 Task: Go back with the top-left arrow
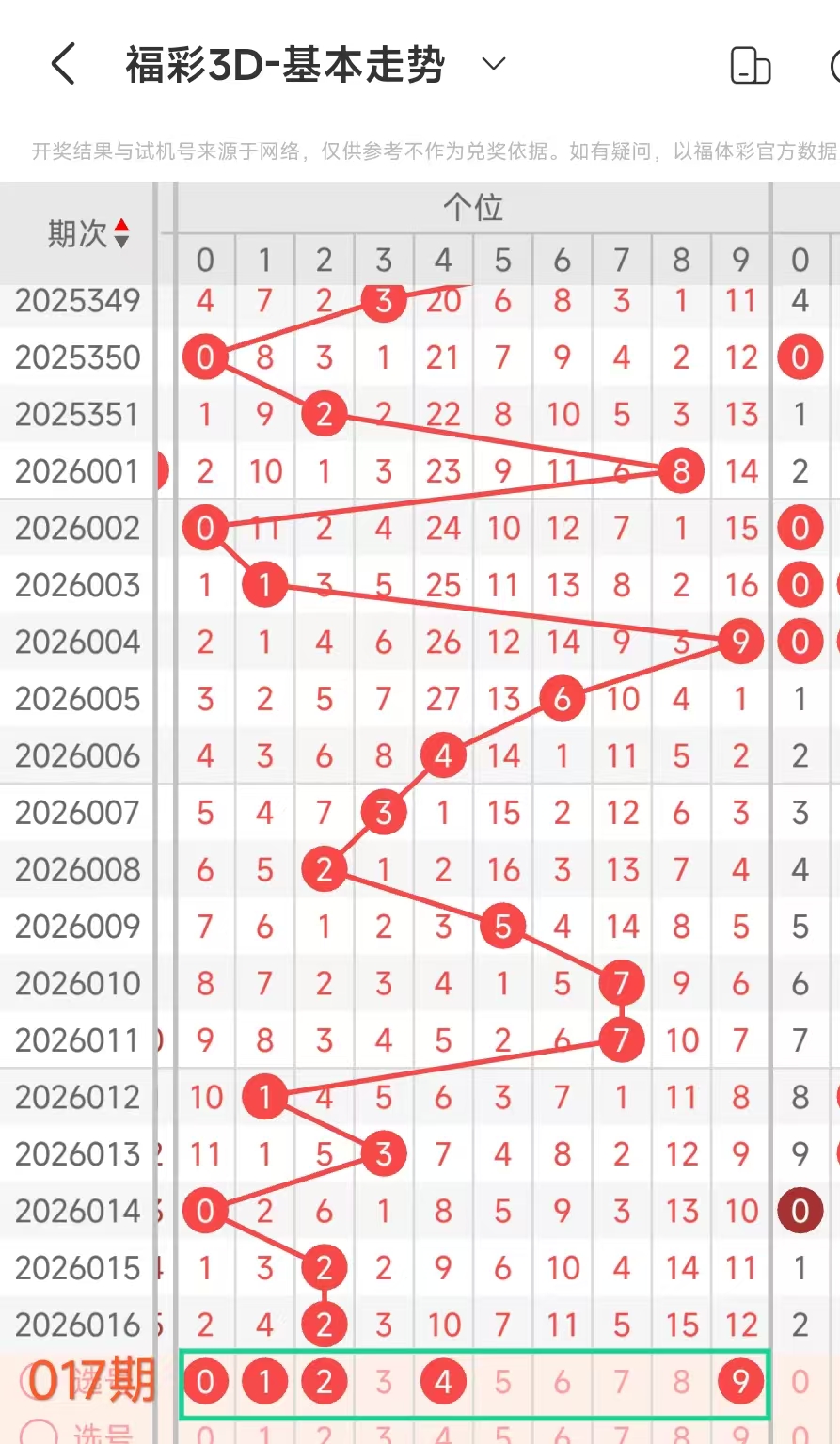point(62,65)
